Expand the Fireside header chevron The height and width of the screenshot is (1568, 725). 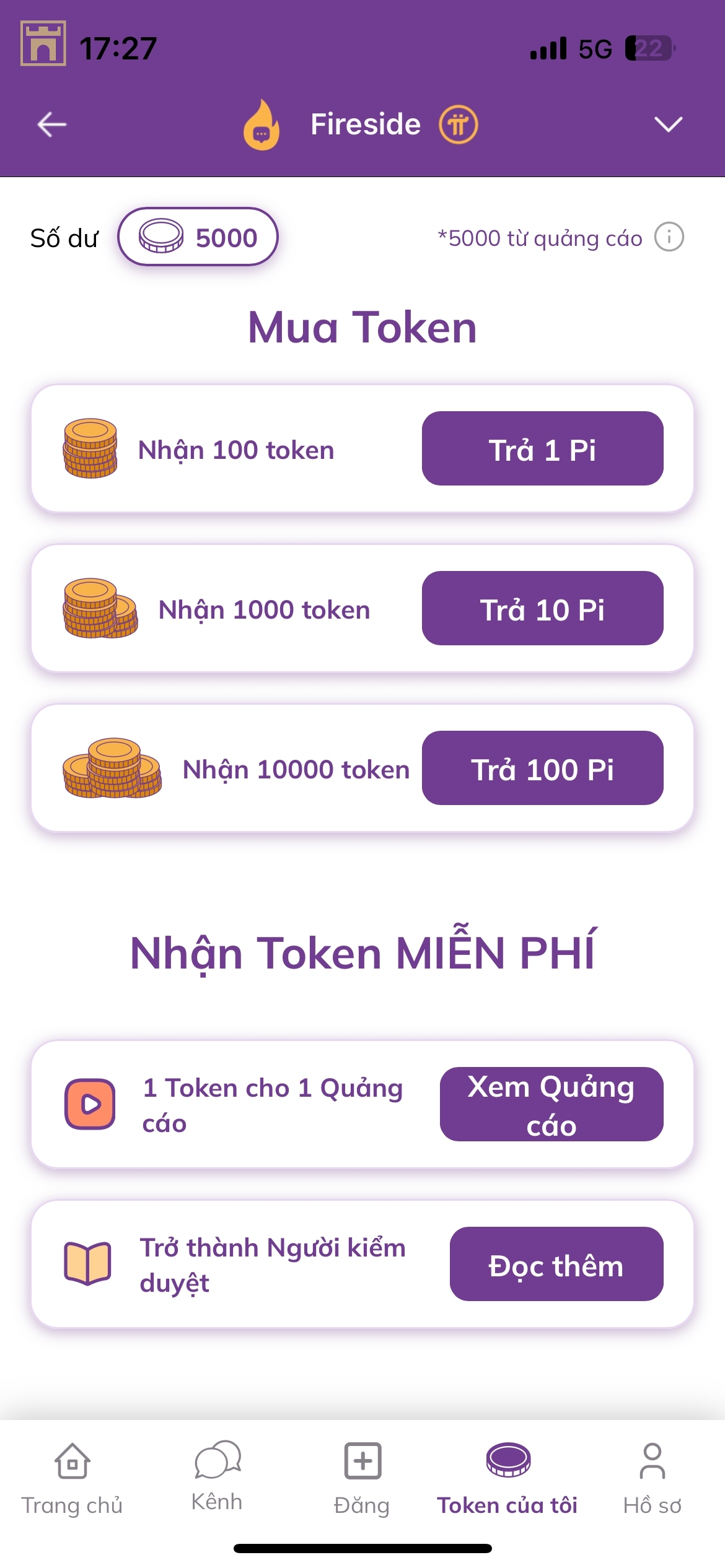[668, 124]
